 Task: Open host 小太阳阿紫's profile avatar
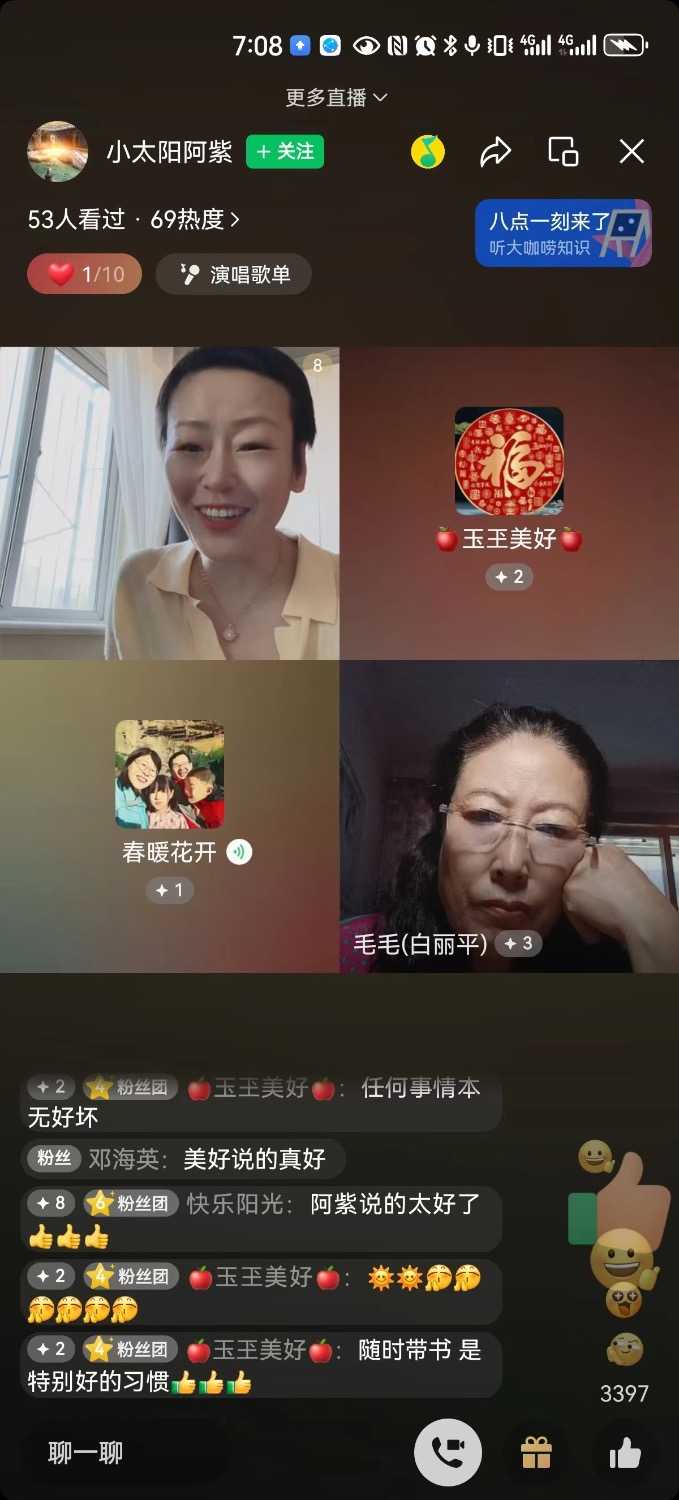(57, 152)
